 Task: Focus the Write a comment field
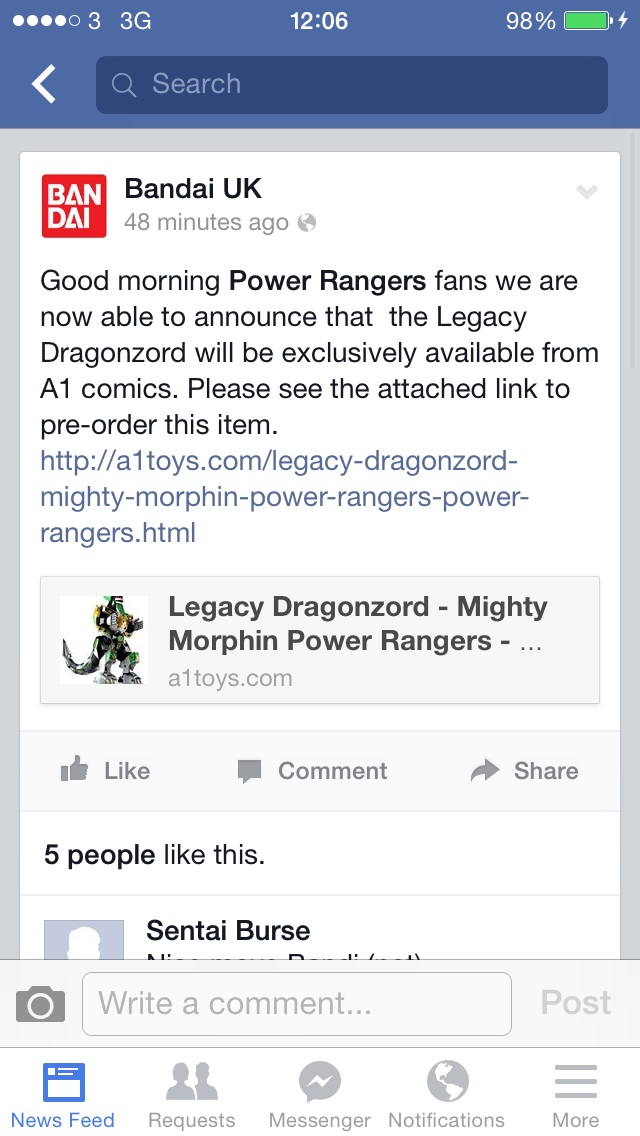[296, 1004]
